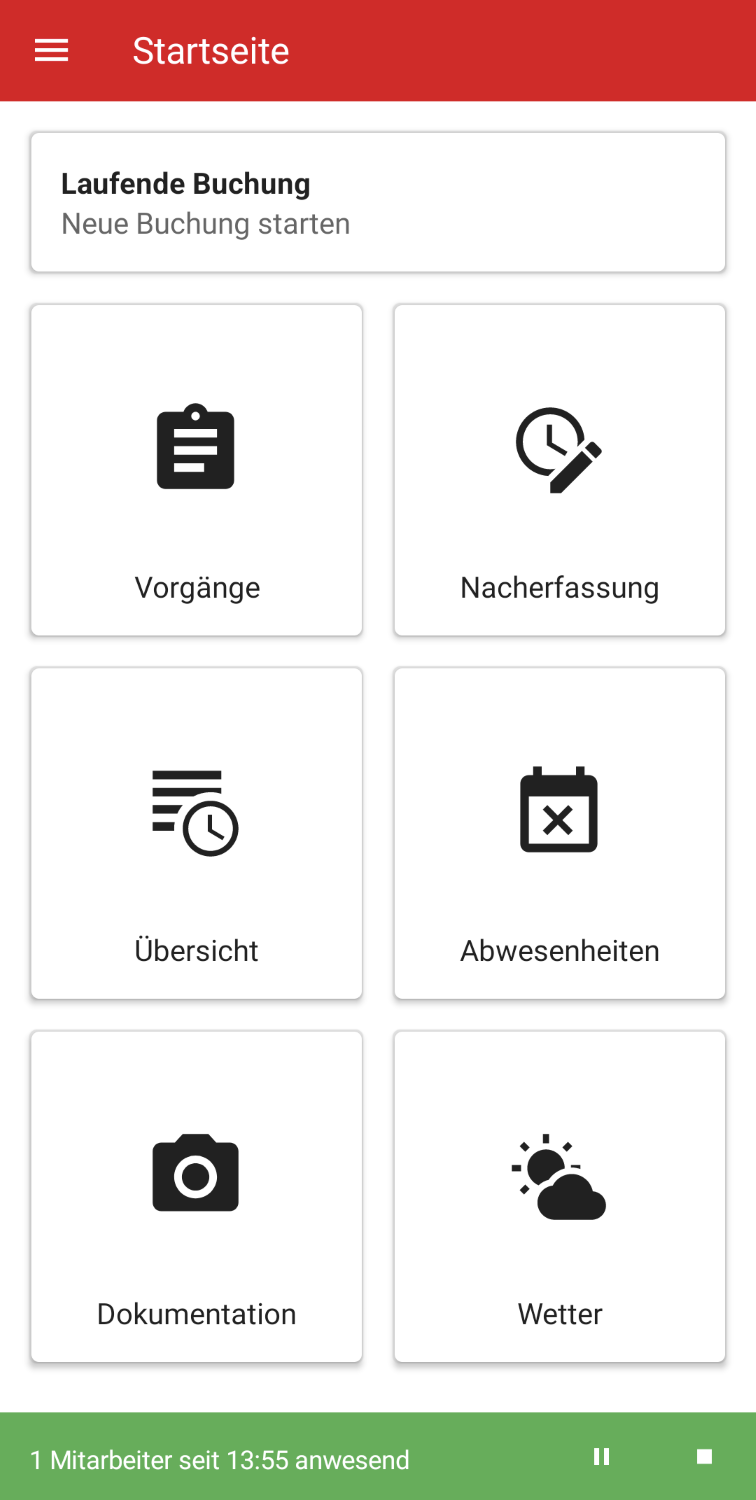This screenshot has width=756, height=1500.
Task: Tap the green attendance status bar
Action: pos(378,1458)
